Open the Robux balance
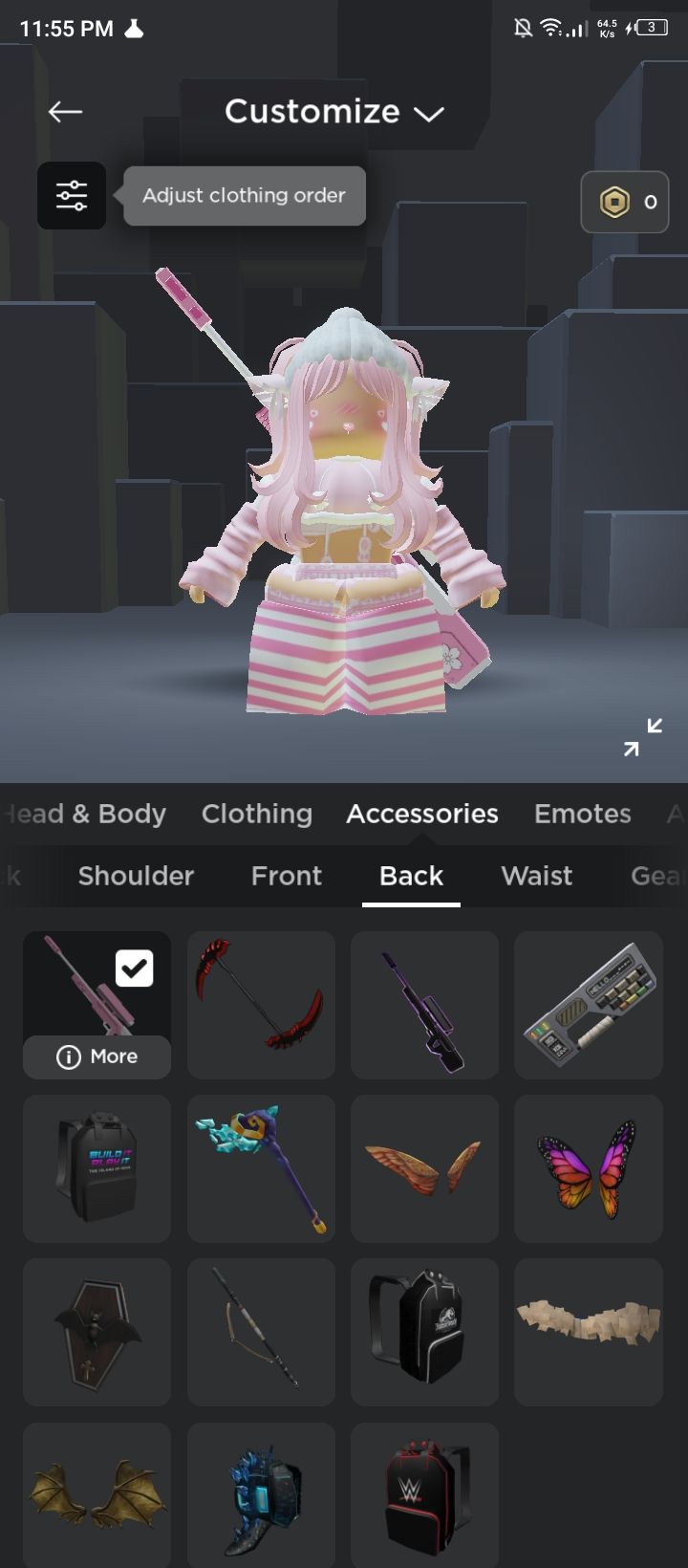 (625, 202)
